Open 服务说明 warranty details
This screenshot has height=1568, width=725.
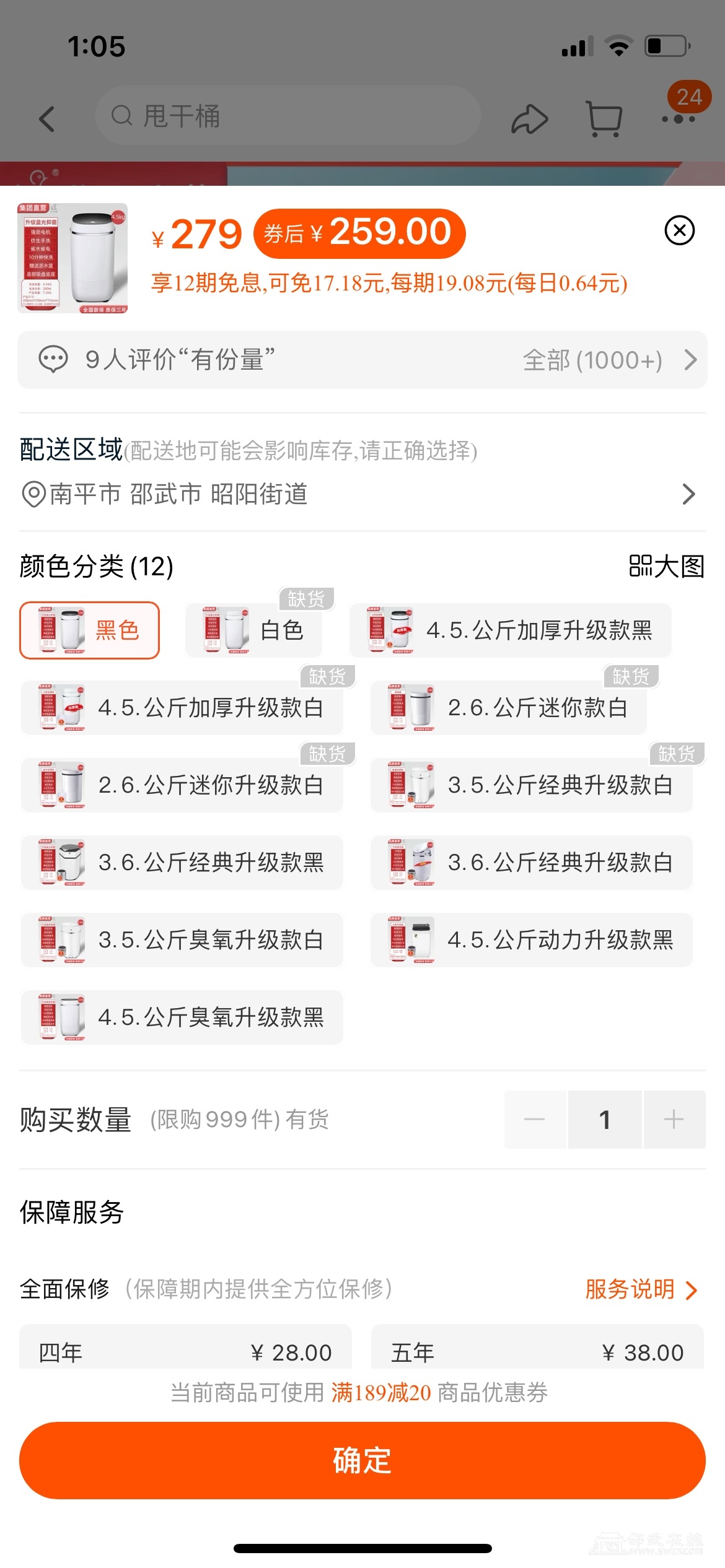pos(641,1289)
